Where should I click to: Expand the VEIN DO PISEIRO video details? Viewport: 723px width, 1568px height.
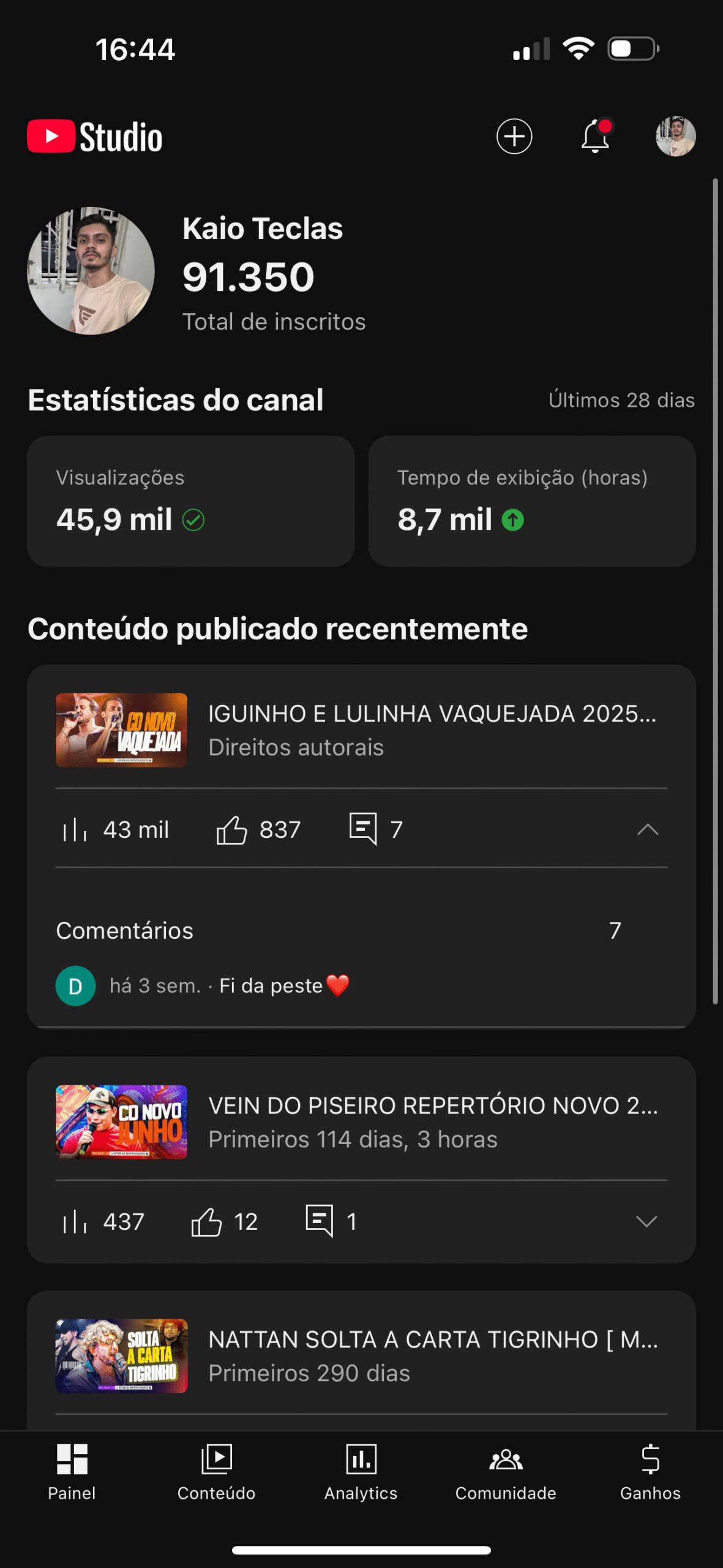(x=646, y=1222)
